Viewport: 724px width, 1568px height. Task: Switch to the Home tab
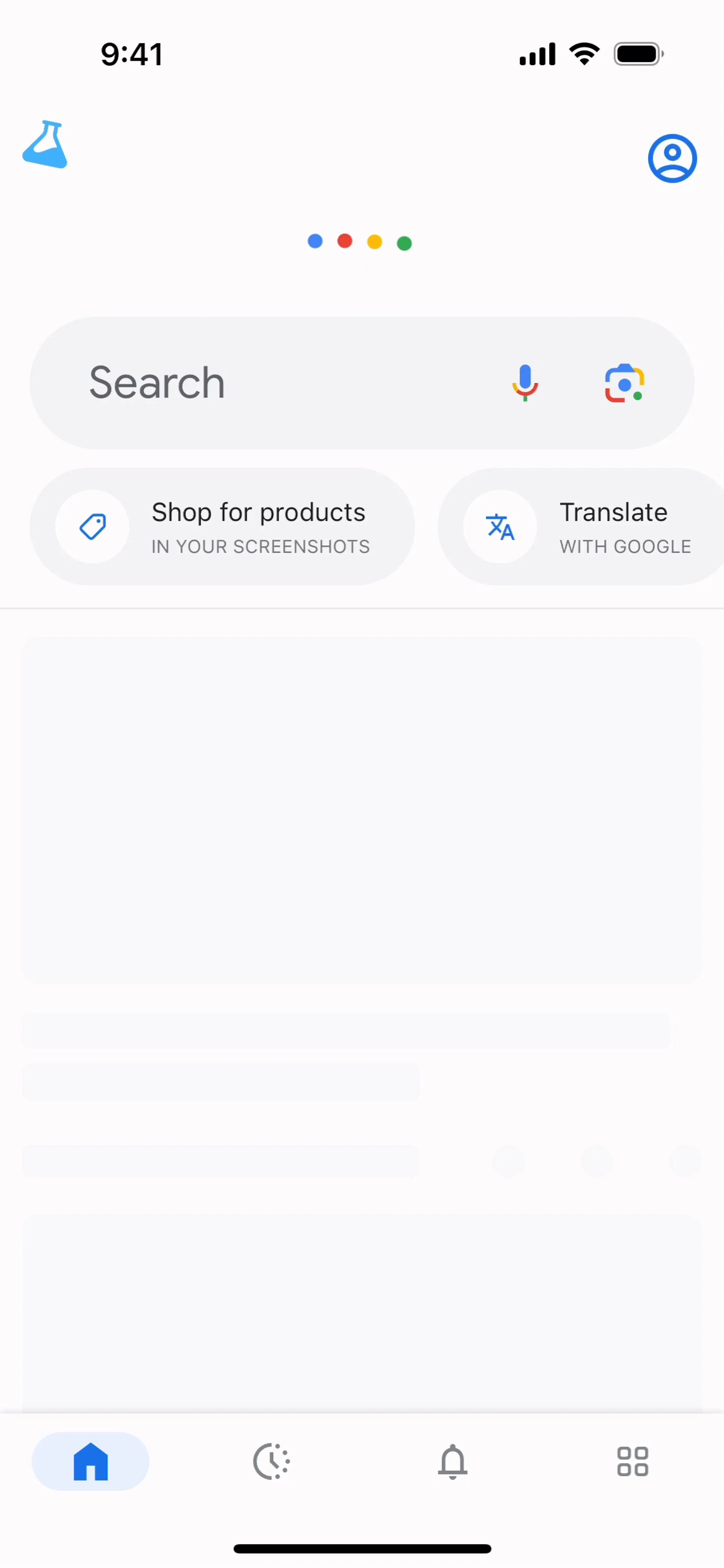click(90, 1461)
